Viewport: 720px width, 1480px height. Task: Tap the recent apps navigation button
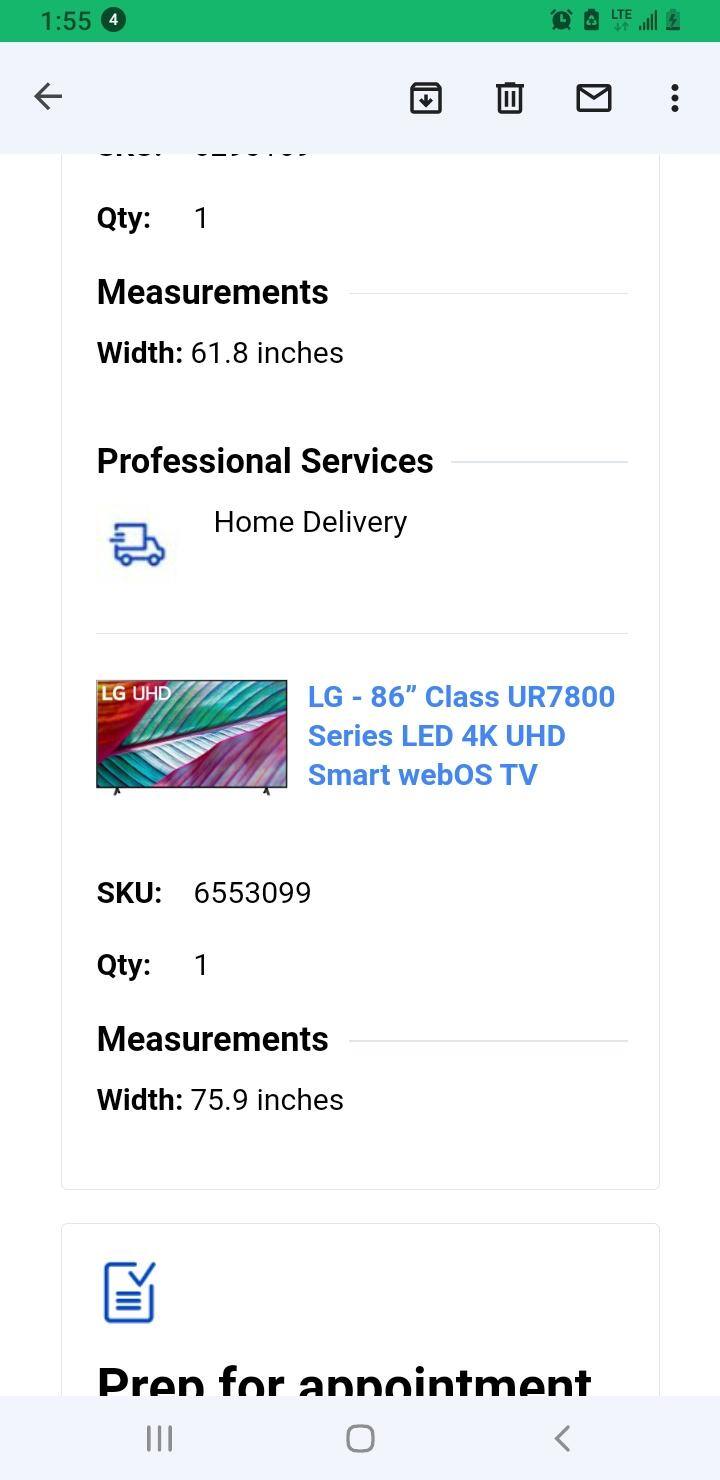pyautogui.click(x=159, y=1439)
